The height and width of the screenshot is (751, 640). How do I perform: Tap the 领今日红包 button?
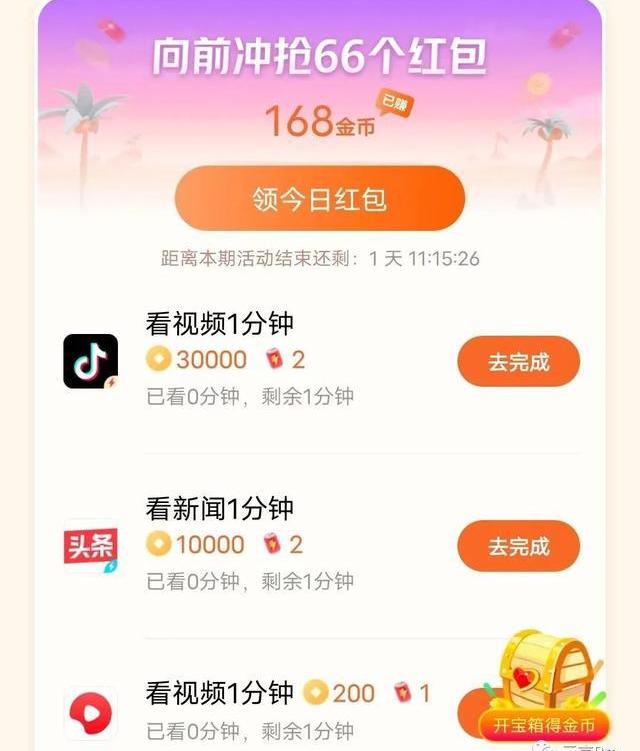pos(319,199)
